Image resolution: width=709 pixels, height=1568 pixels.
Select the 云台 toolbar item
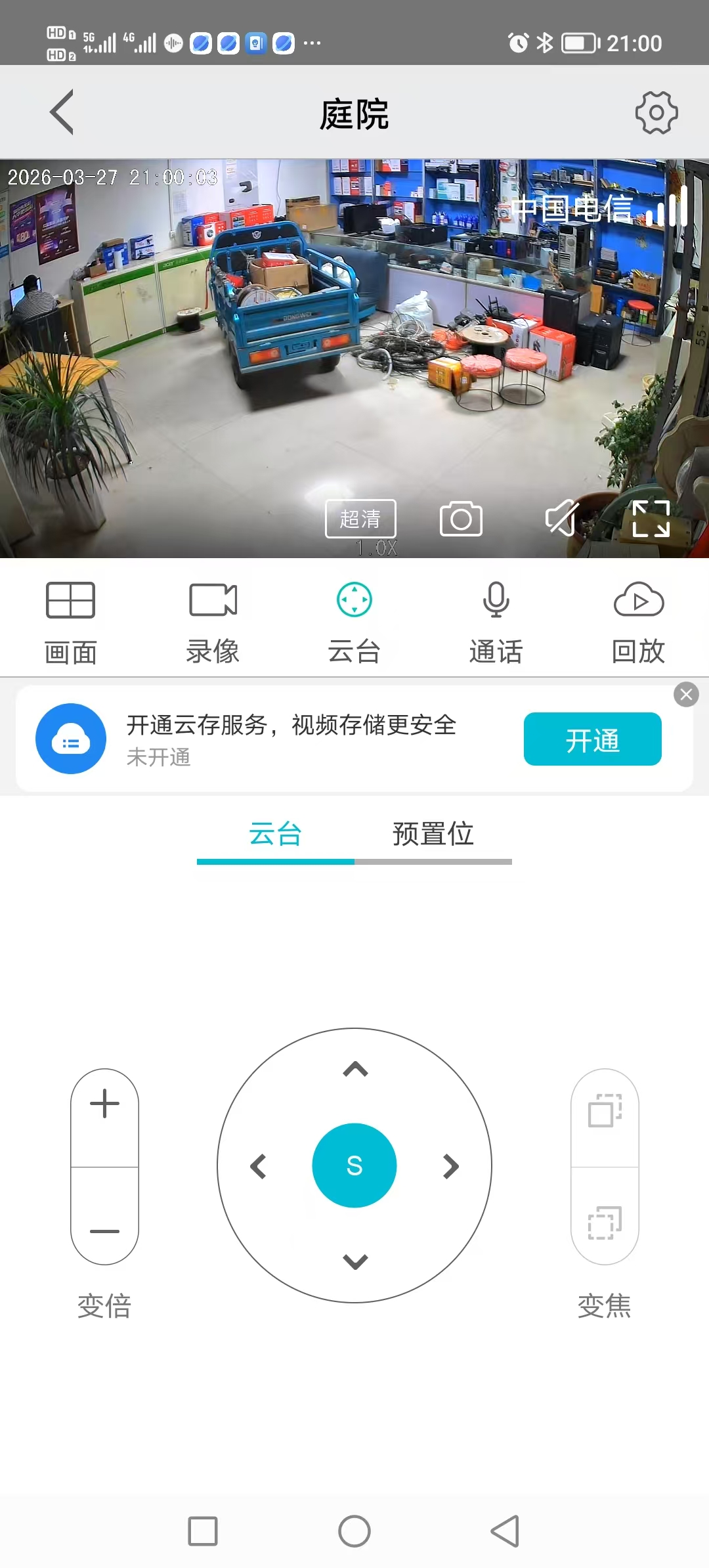pyautogui.click(x=354, y=622)
